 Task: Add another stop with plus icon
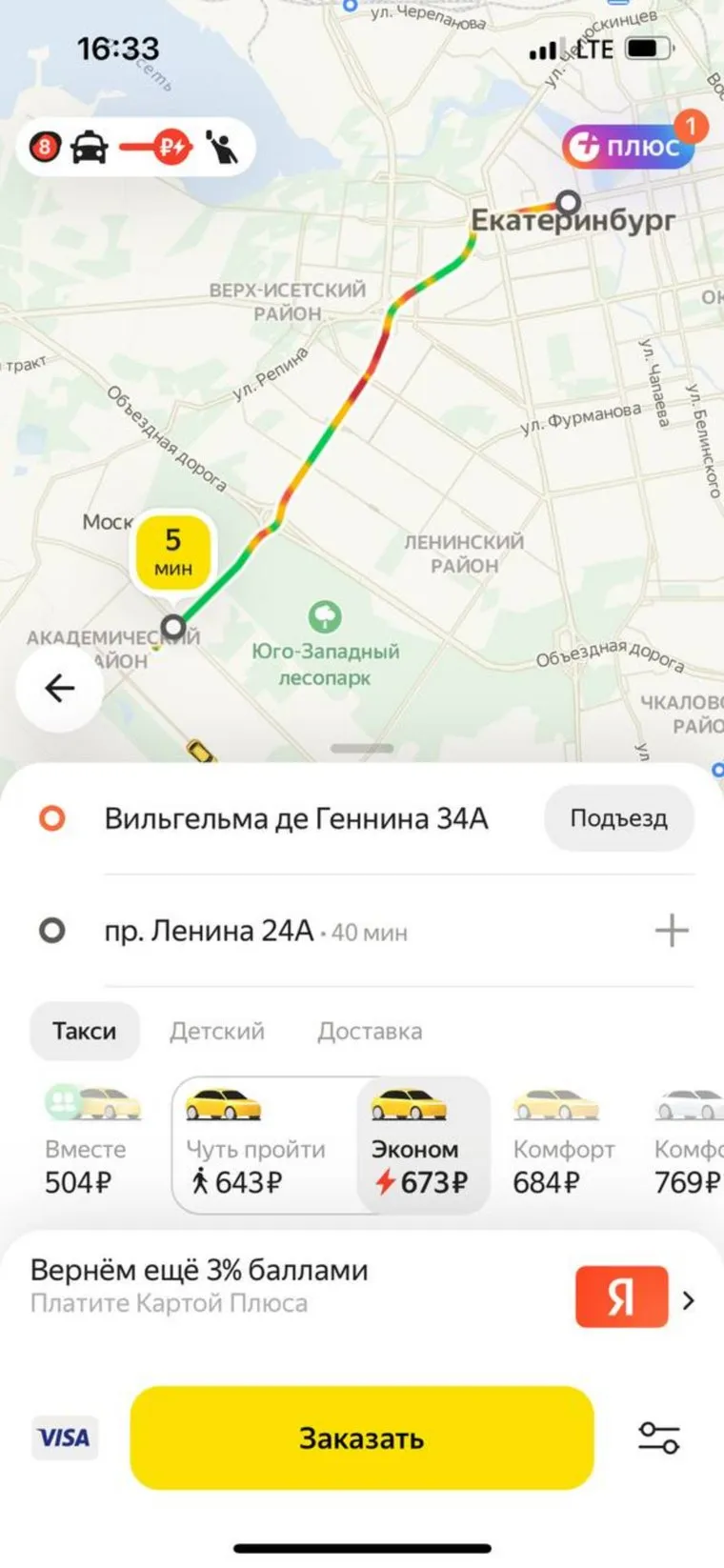coord(672,931)
